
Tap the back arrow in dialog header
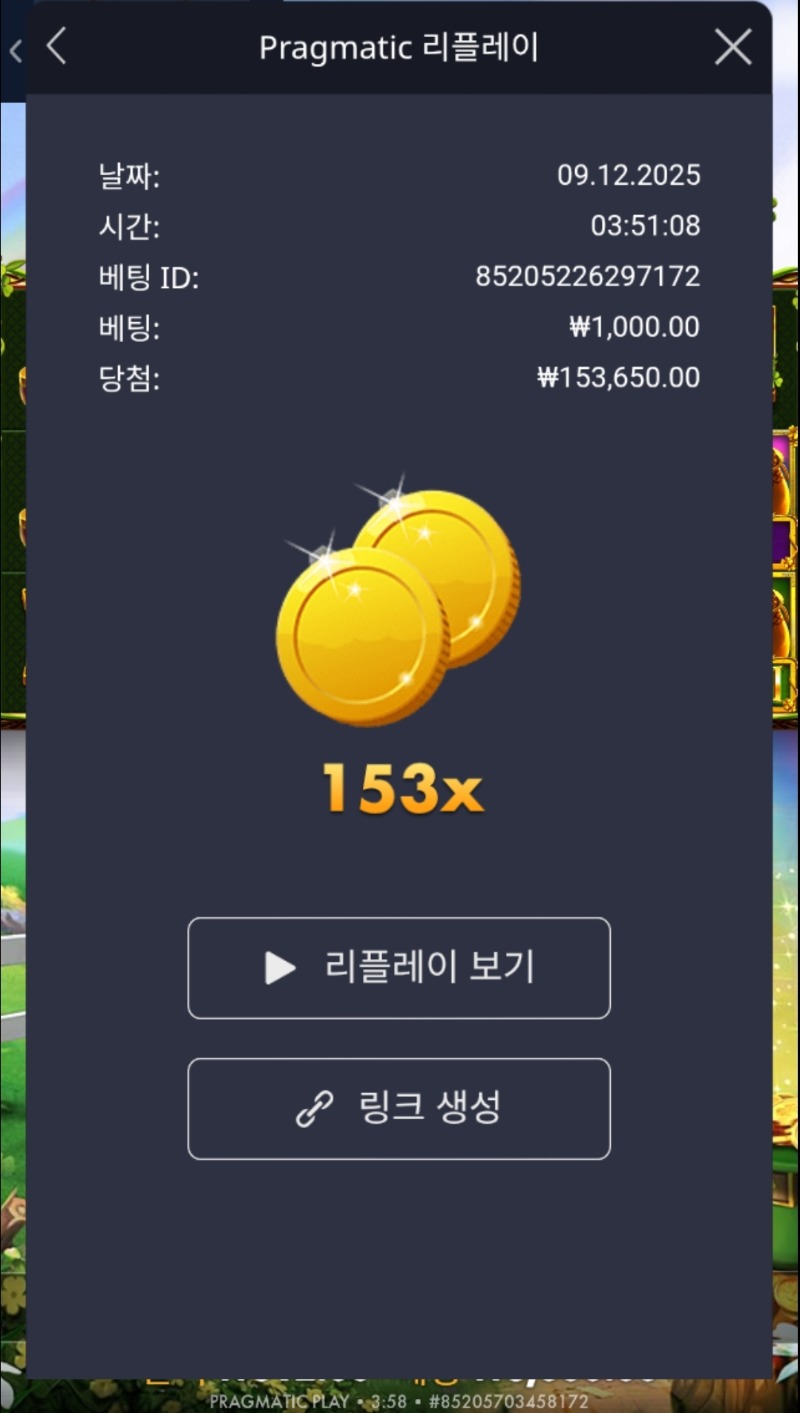[x=57, y=47]
